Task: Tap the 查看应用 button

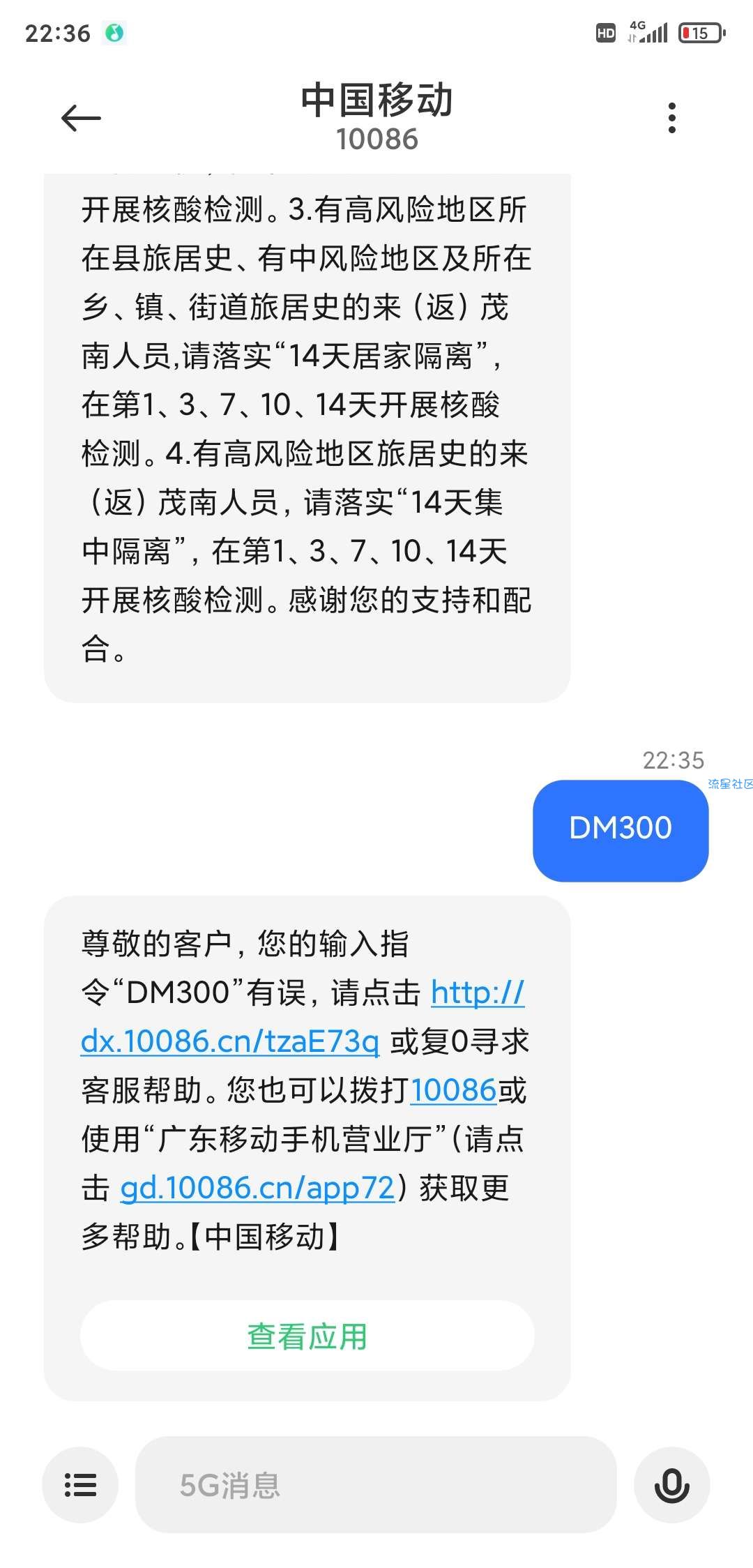Action: click(307, 1336)
